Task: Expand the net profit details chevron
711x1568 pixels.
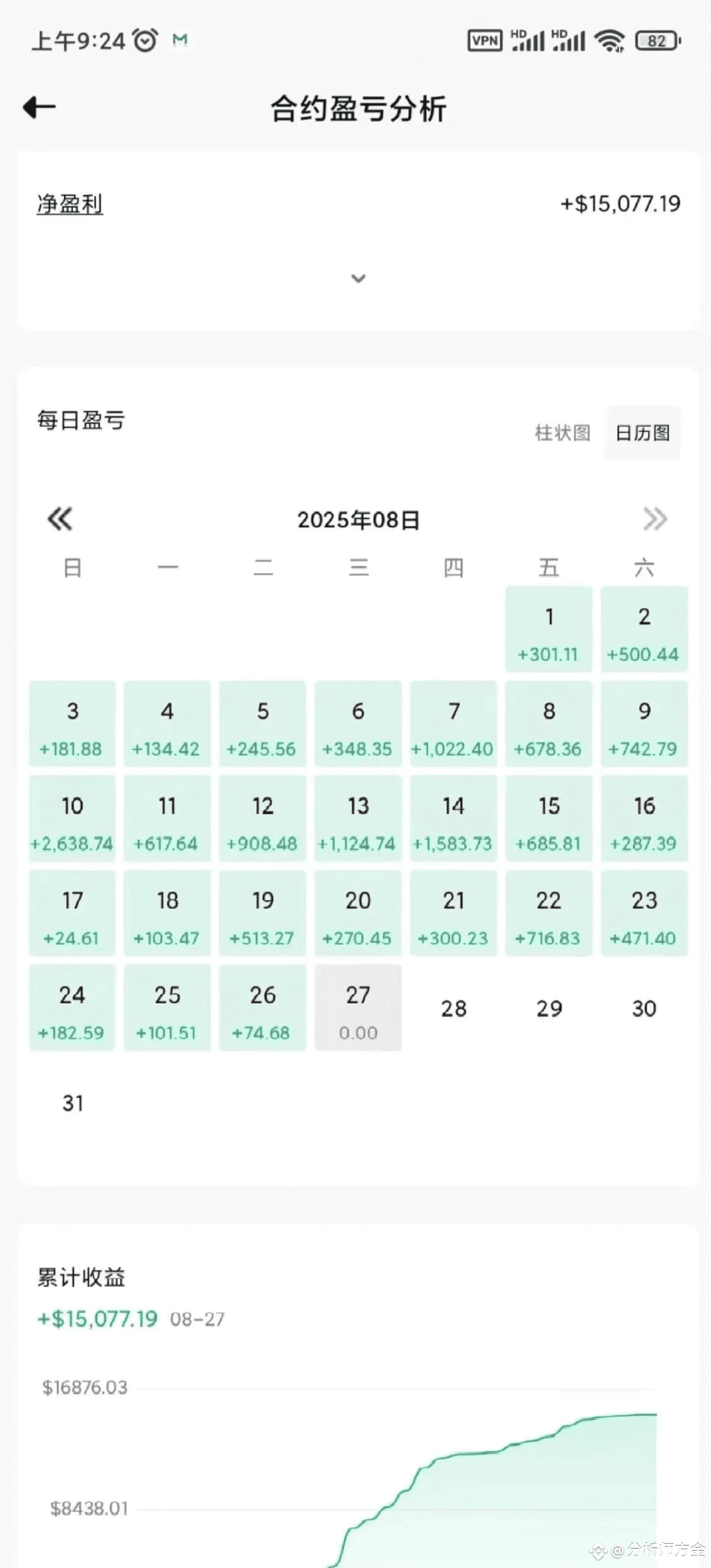Action: (x=358, y=278)
